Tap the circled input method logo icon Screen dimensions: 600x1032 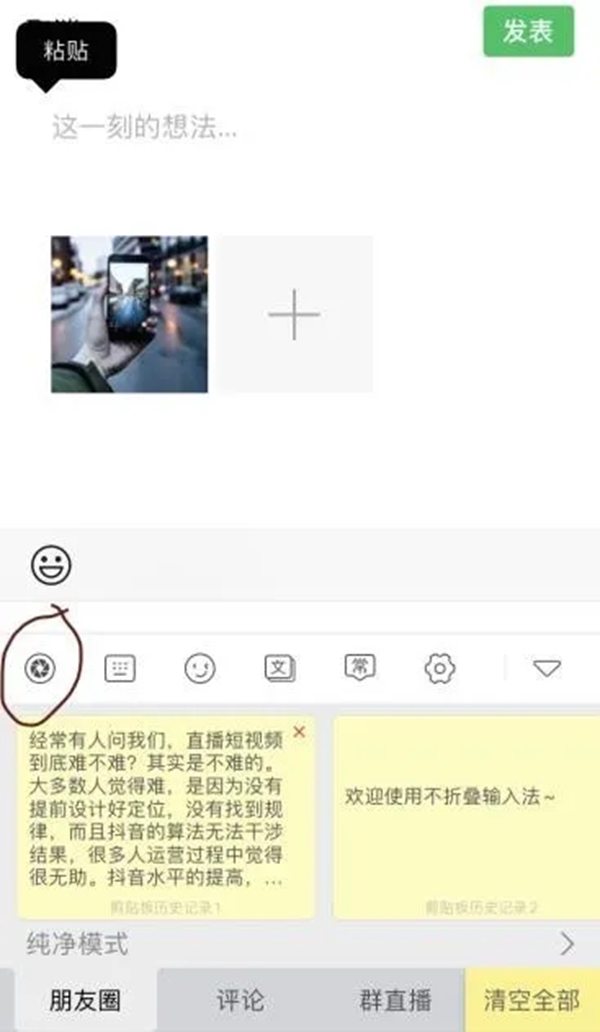click(x=45, y=668)
